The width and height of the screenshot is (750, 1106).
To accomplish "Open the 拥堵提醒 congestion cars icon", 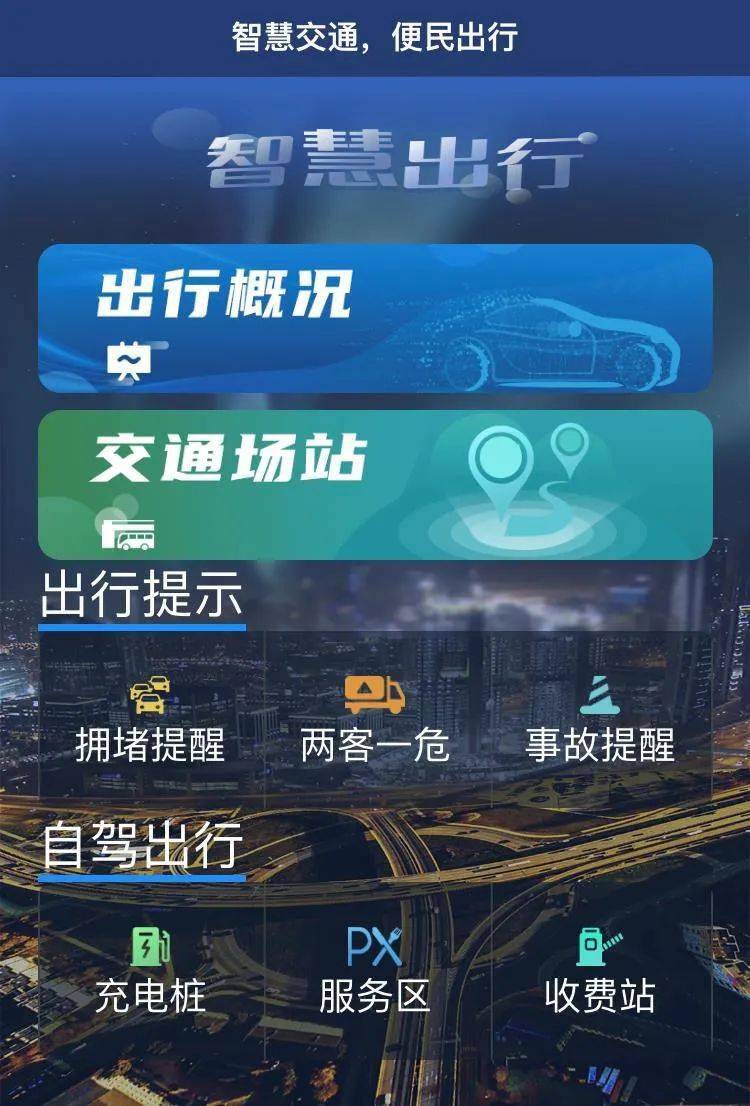I will tap(151, 692).
